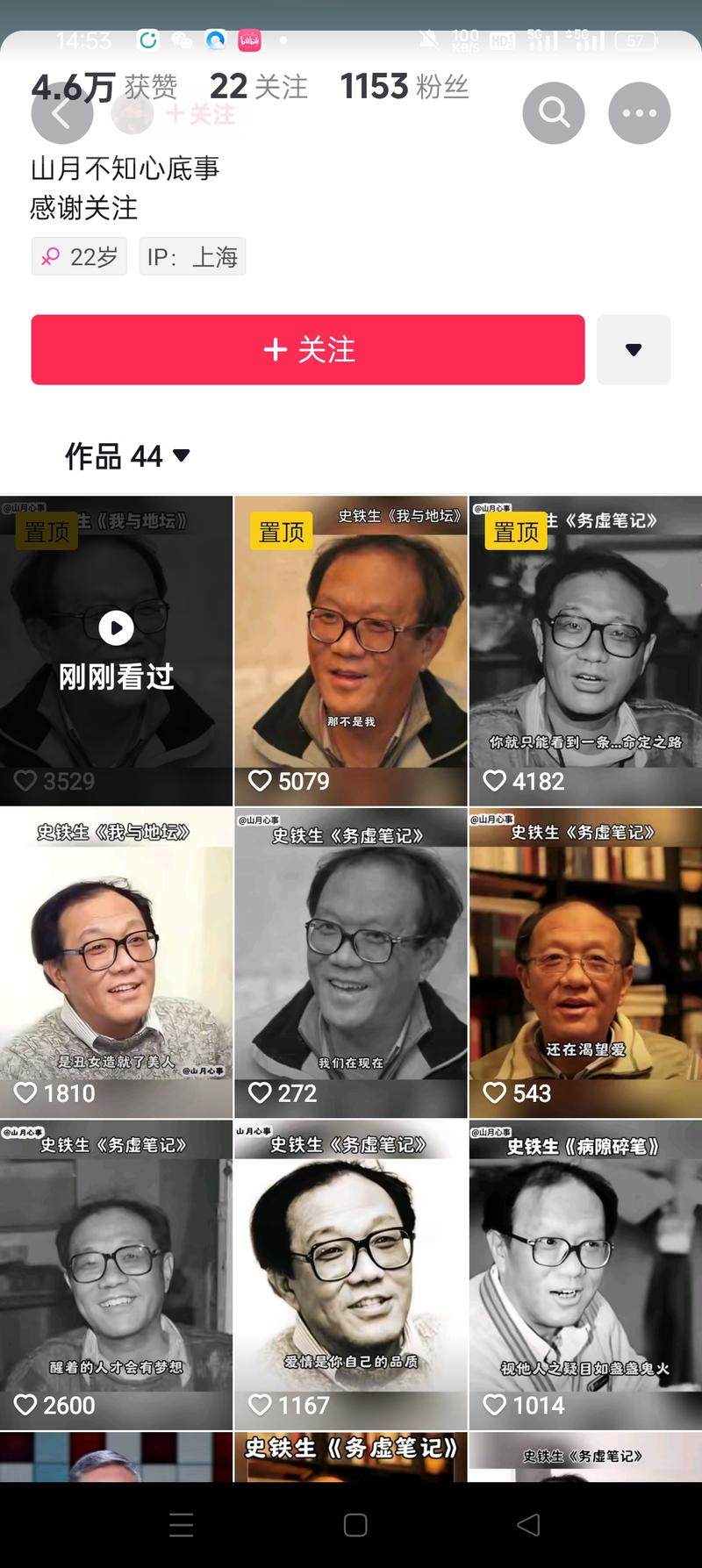Image resolution: width=702 pixels, height=1568 pixels.
Task: Open the 作品 44 sorting dropdown
Action: [128, 455]
